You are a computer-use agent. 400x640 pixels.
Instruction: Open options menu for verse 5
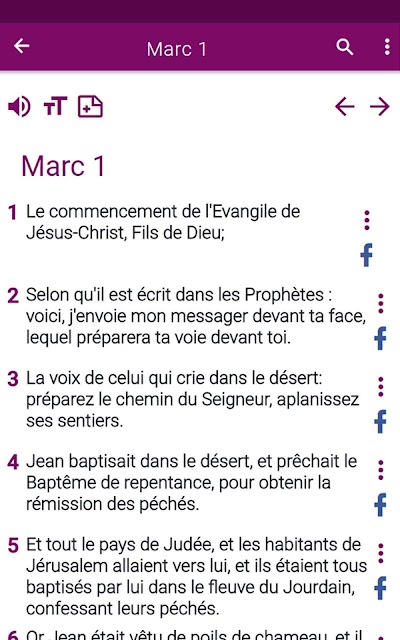[380, 553]
